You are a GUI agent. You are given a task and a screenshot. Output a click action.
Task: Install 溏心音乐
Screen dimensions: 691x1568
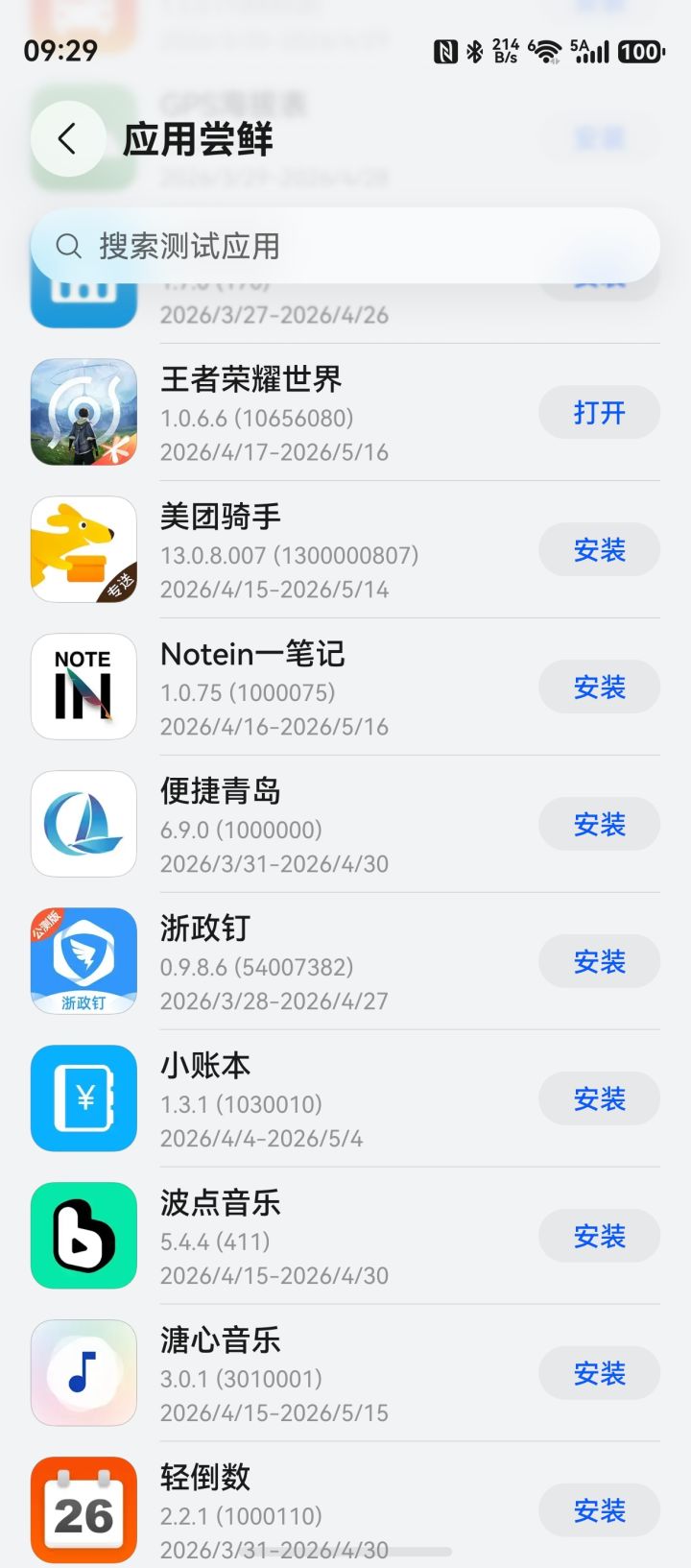[x=599, y=1374]
